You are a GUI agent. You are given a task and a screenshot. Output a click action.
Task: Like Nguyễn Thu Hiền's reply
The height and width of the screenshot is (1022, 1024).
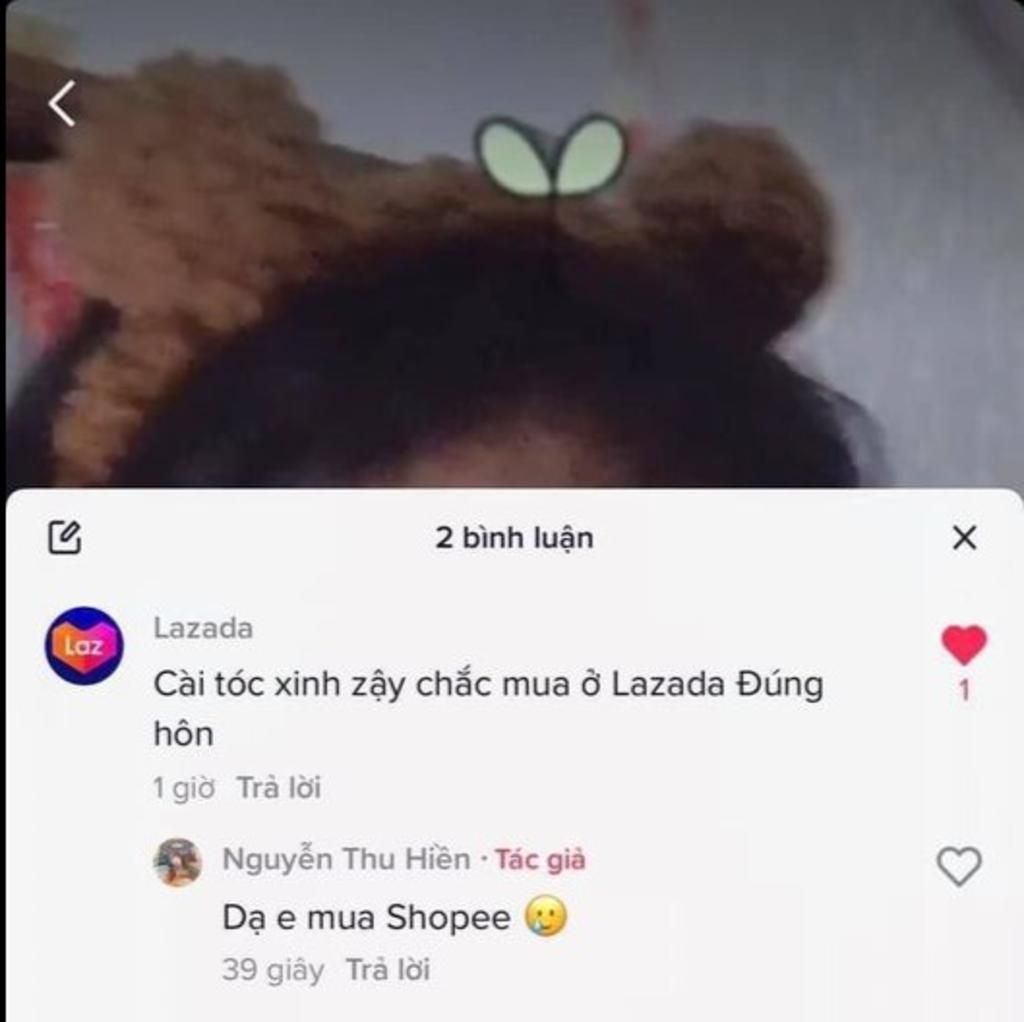[x=958, y=866]
